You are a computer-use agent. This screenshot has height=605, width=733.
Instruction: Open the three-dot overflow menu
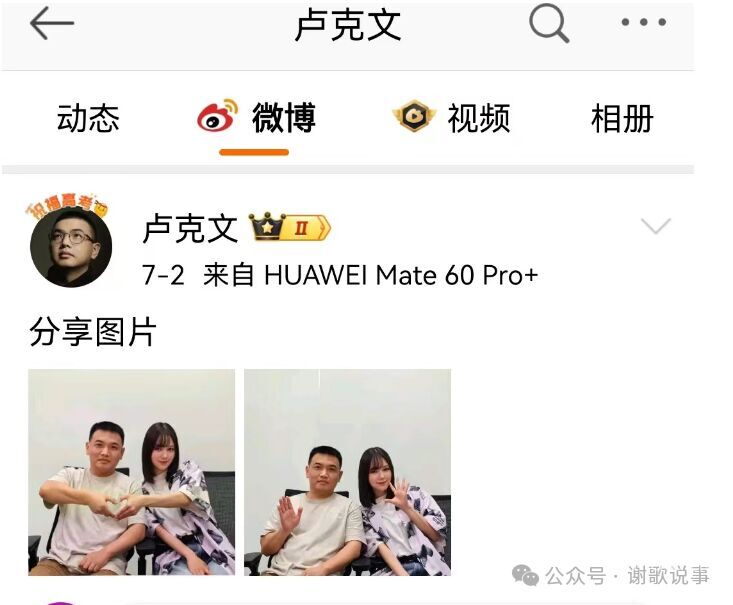[643, 23]
